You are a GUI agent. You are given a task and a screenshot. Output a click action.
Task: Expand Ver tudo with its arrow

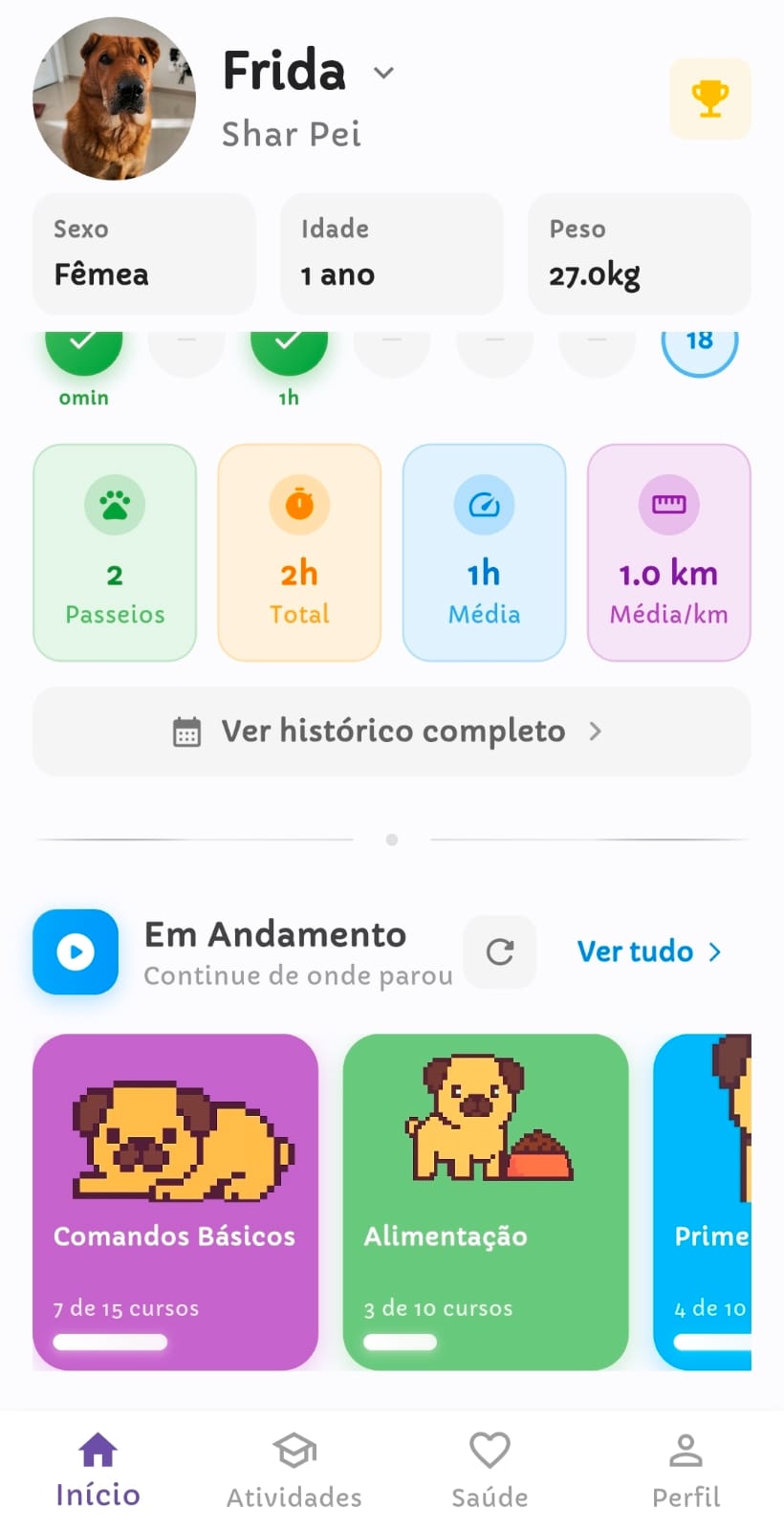click(715, 951)
